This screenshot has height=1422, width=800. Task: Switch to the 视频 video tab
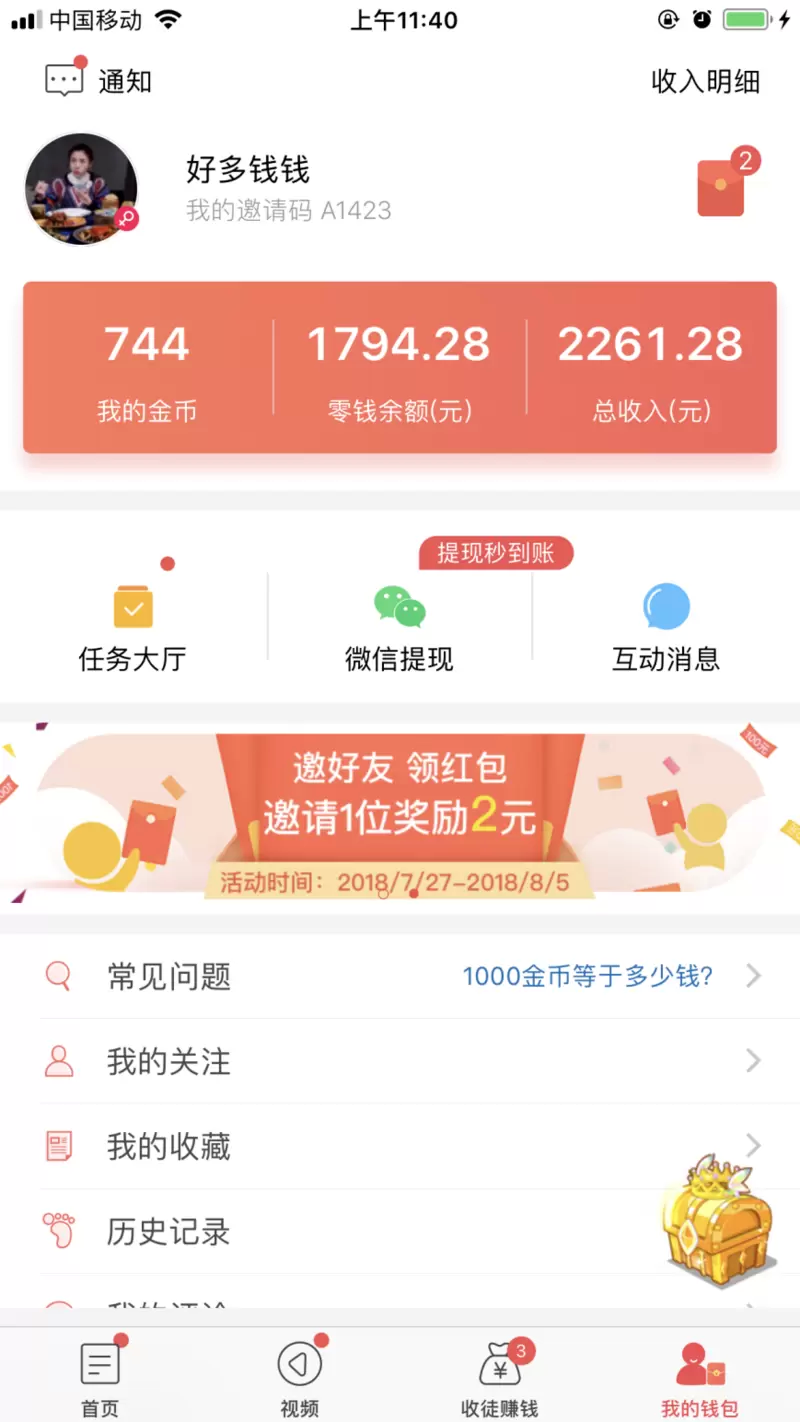(299, 1377)
